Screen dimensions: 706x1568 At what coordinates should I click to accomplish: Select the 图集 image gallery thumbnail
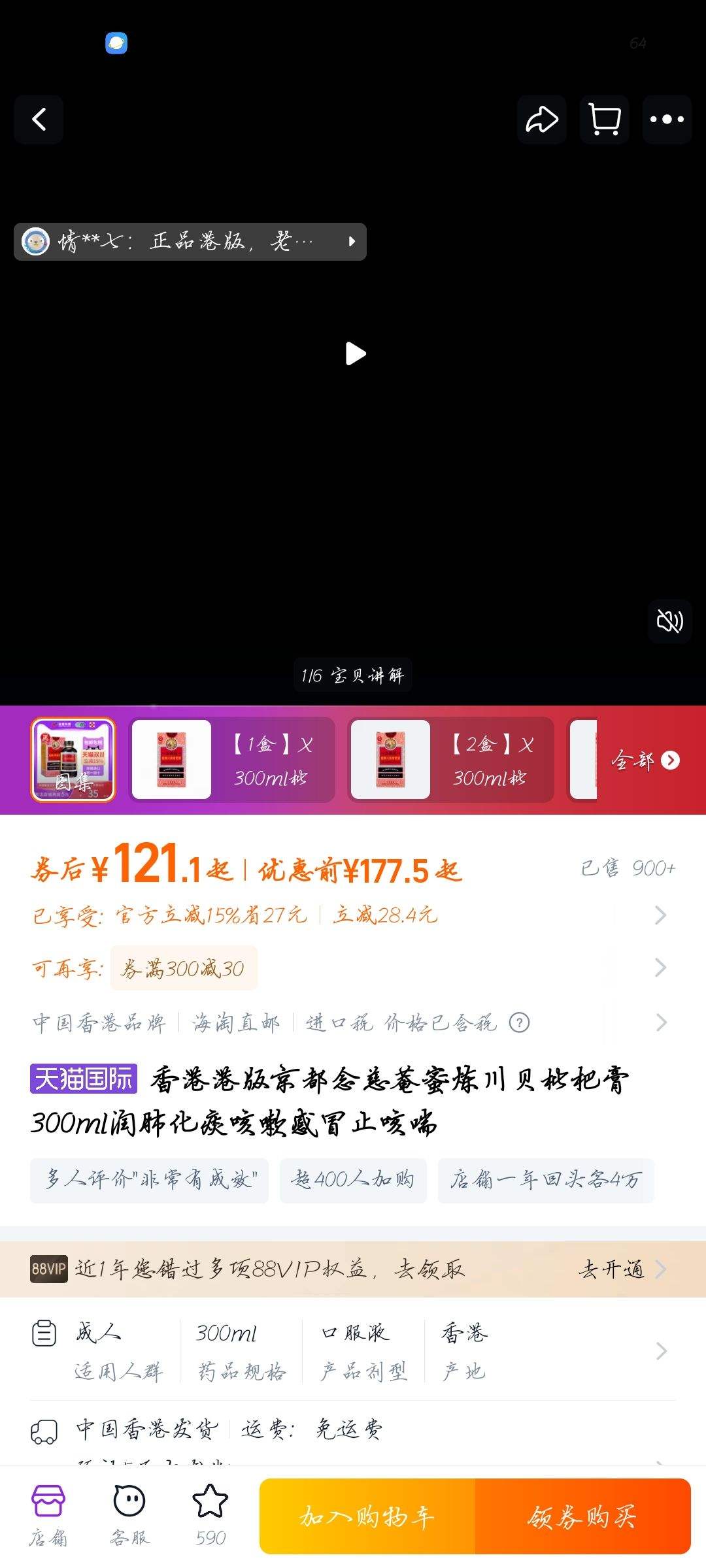pos(73,760)
